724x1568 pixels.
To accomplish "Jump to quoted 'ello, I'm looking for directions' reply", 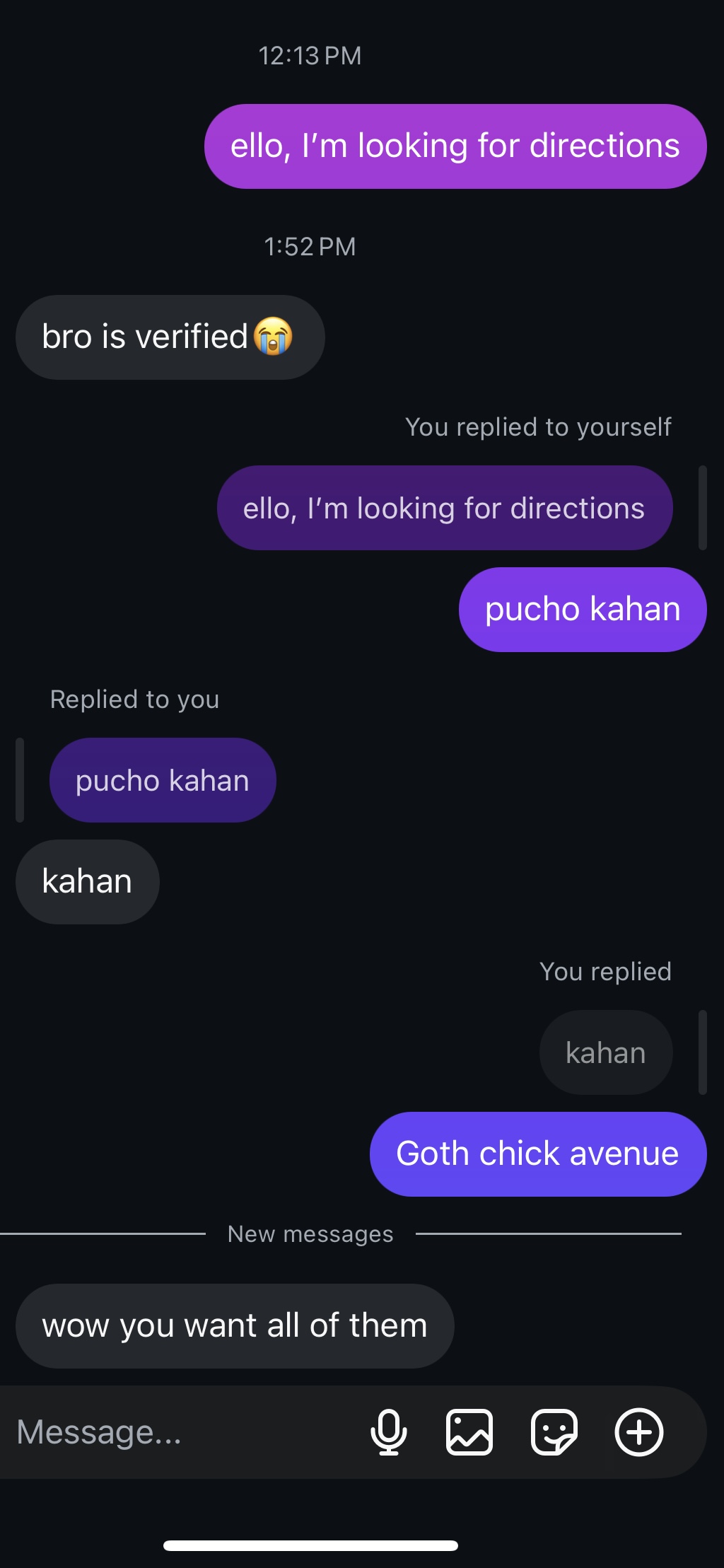I will pos(444,509).
